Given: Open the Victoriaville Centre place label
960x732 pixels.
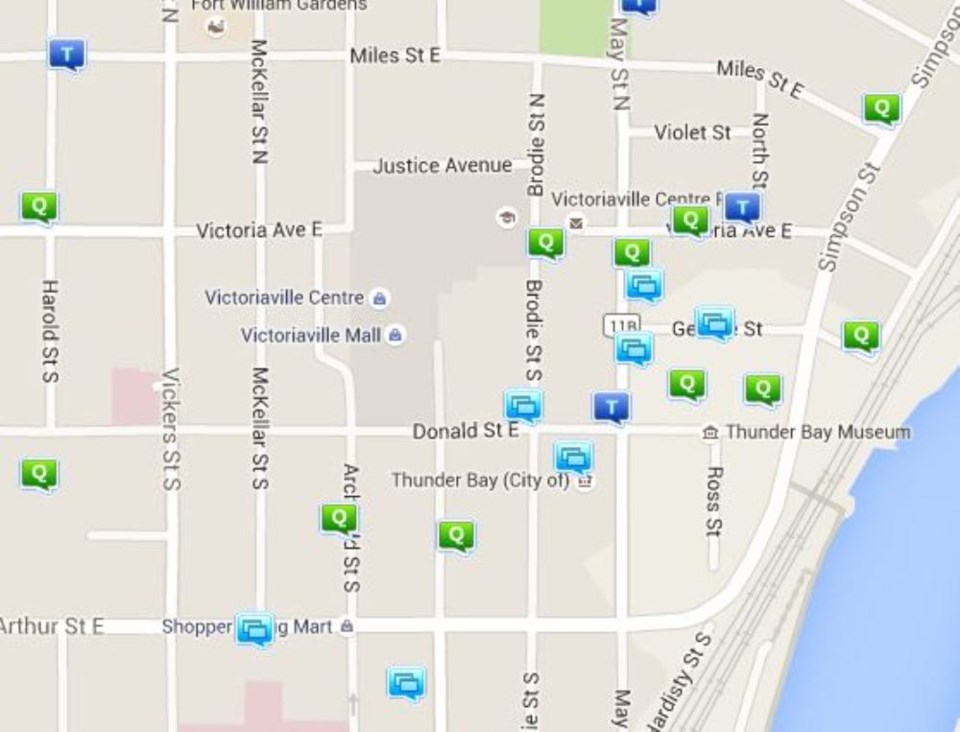Looking at the screenshot, I should click(x=285, y=298).
